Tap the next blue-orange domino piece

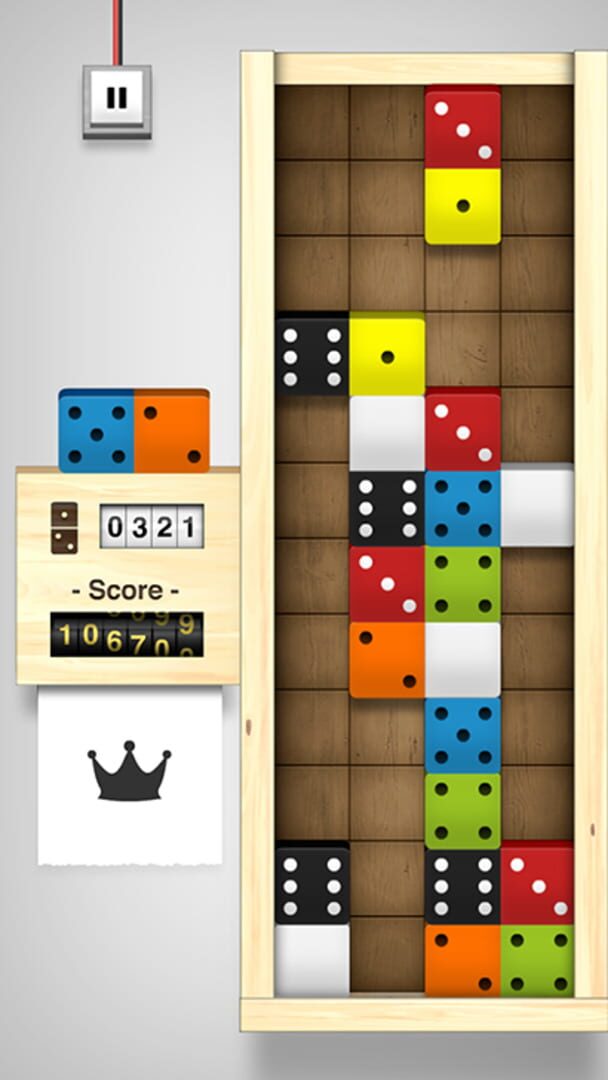point(134,430)
